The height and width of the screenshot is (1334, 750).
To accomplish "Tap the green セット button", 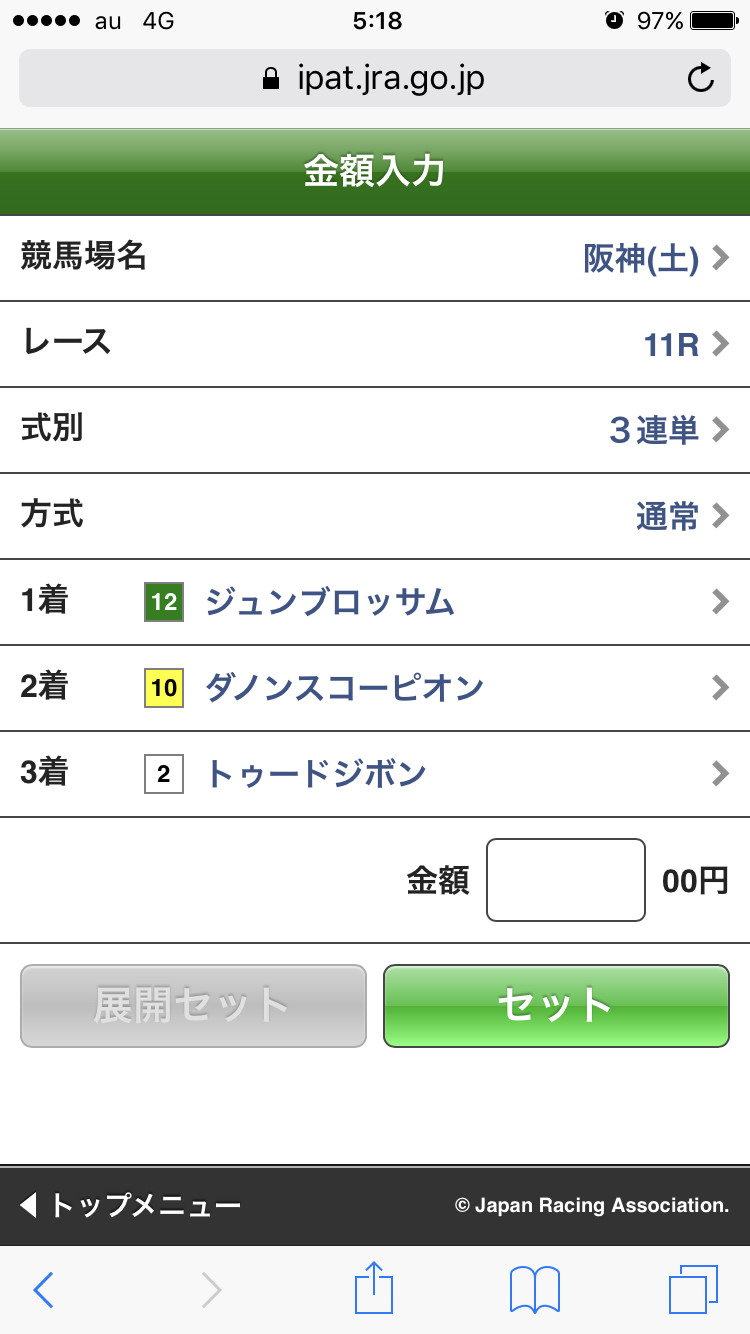I will click(x=556, y=1006).
